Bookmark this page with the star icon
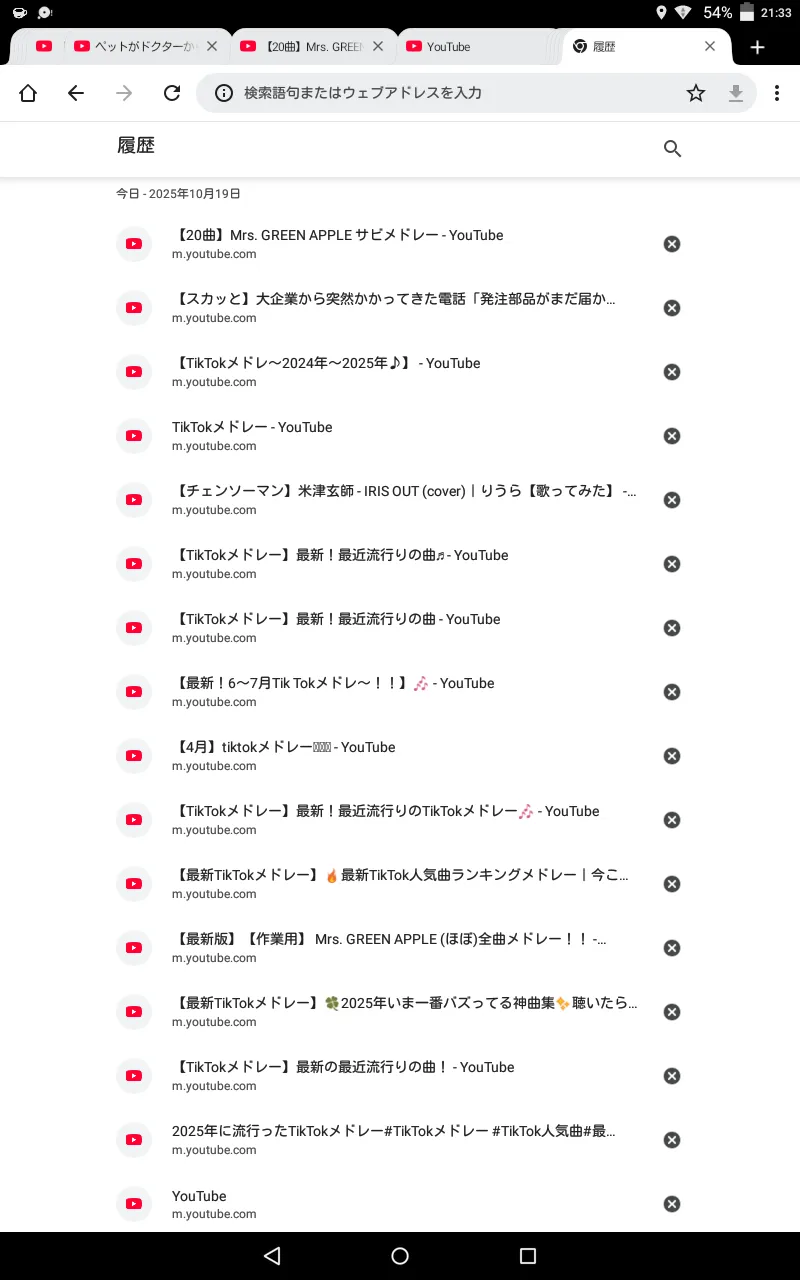 (696, 93)
